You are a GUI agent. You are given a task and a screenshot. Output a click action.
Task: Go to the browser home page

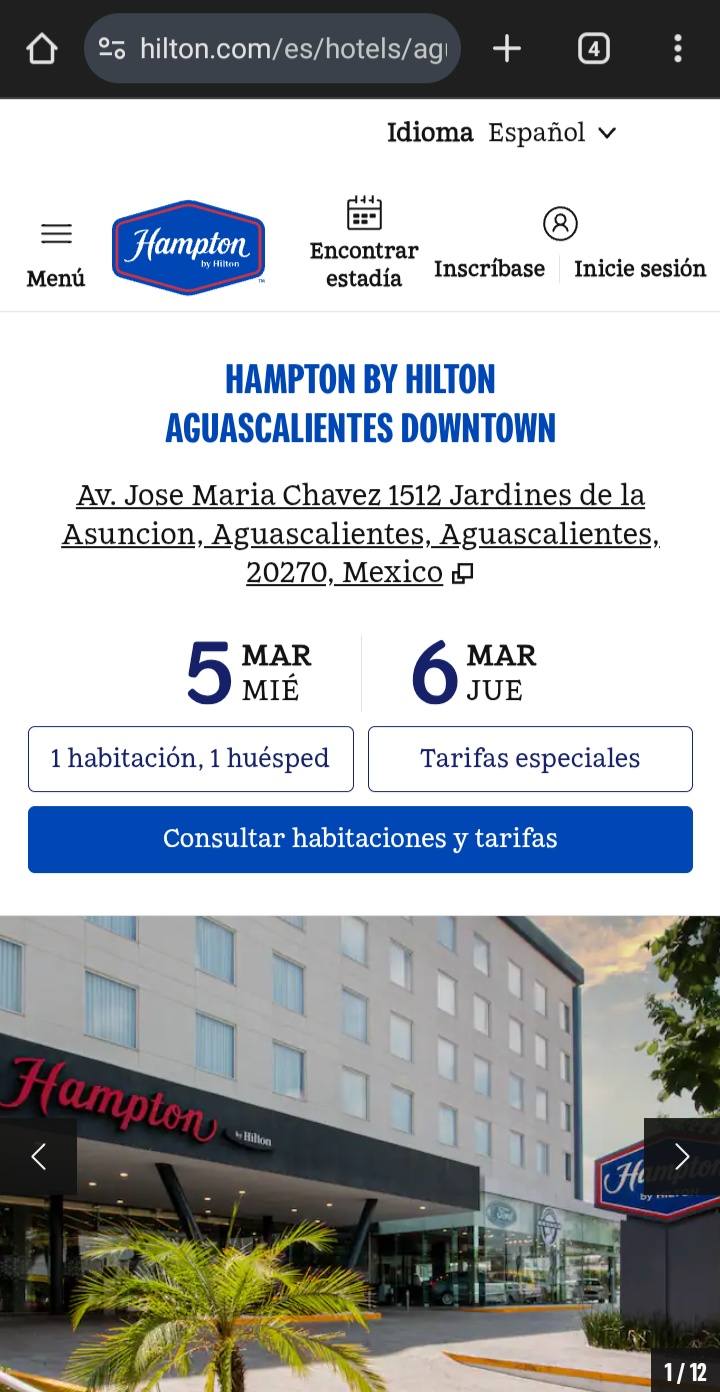41,48
